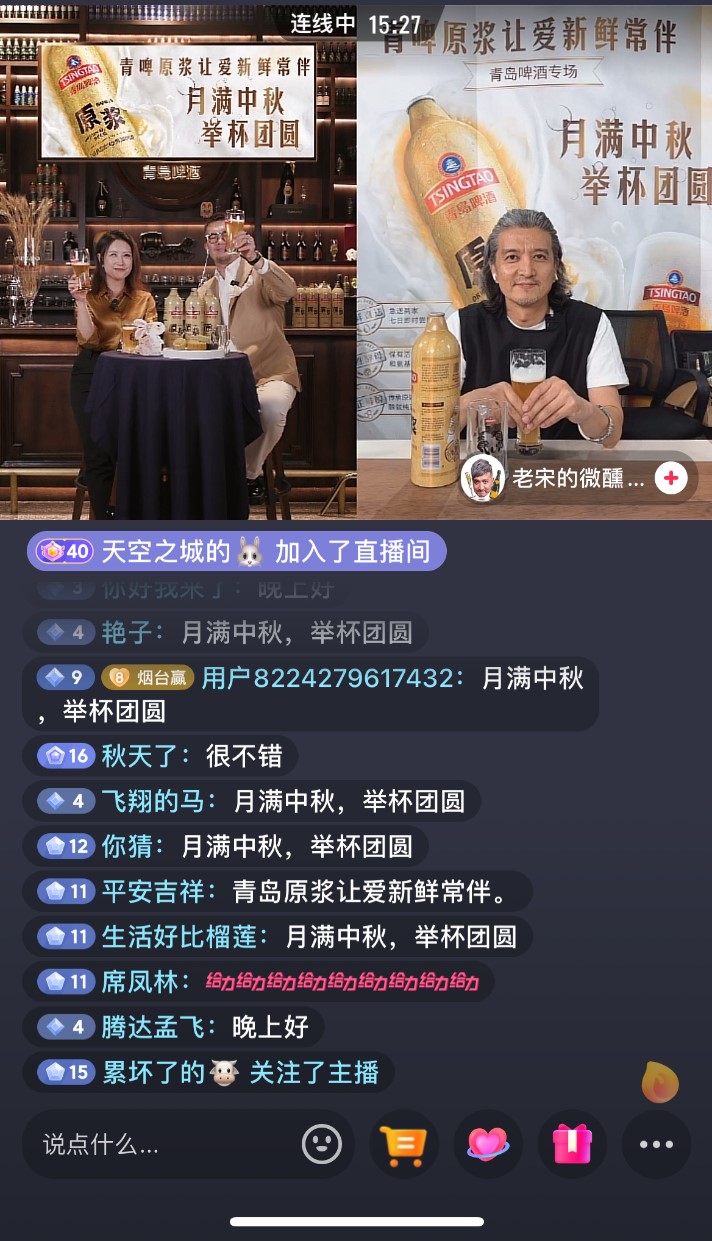Open the more options menu
Screen dimensions: 712x1241
[656, 1144]
